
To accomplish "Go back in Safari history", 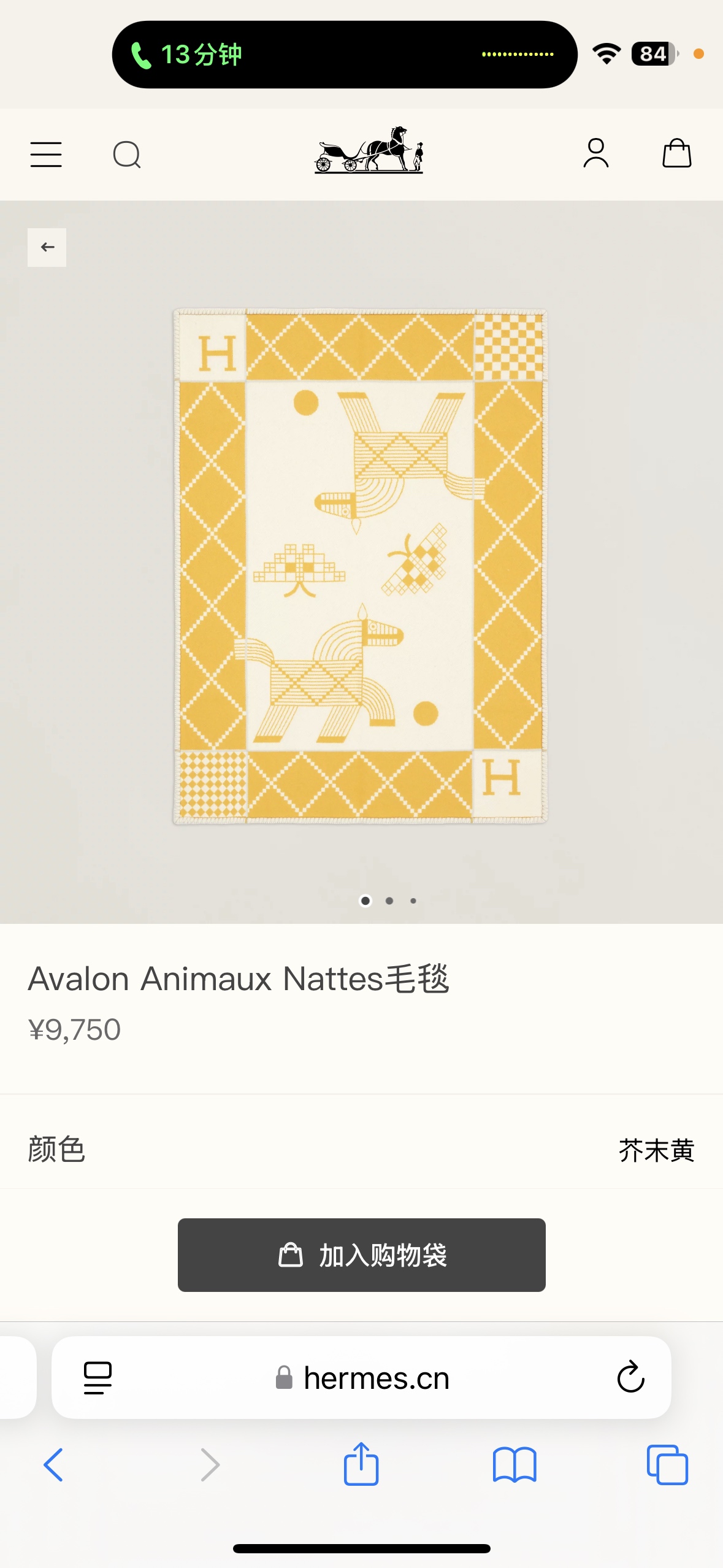I will [x=53, y=1465].
